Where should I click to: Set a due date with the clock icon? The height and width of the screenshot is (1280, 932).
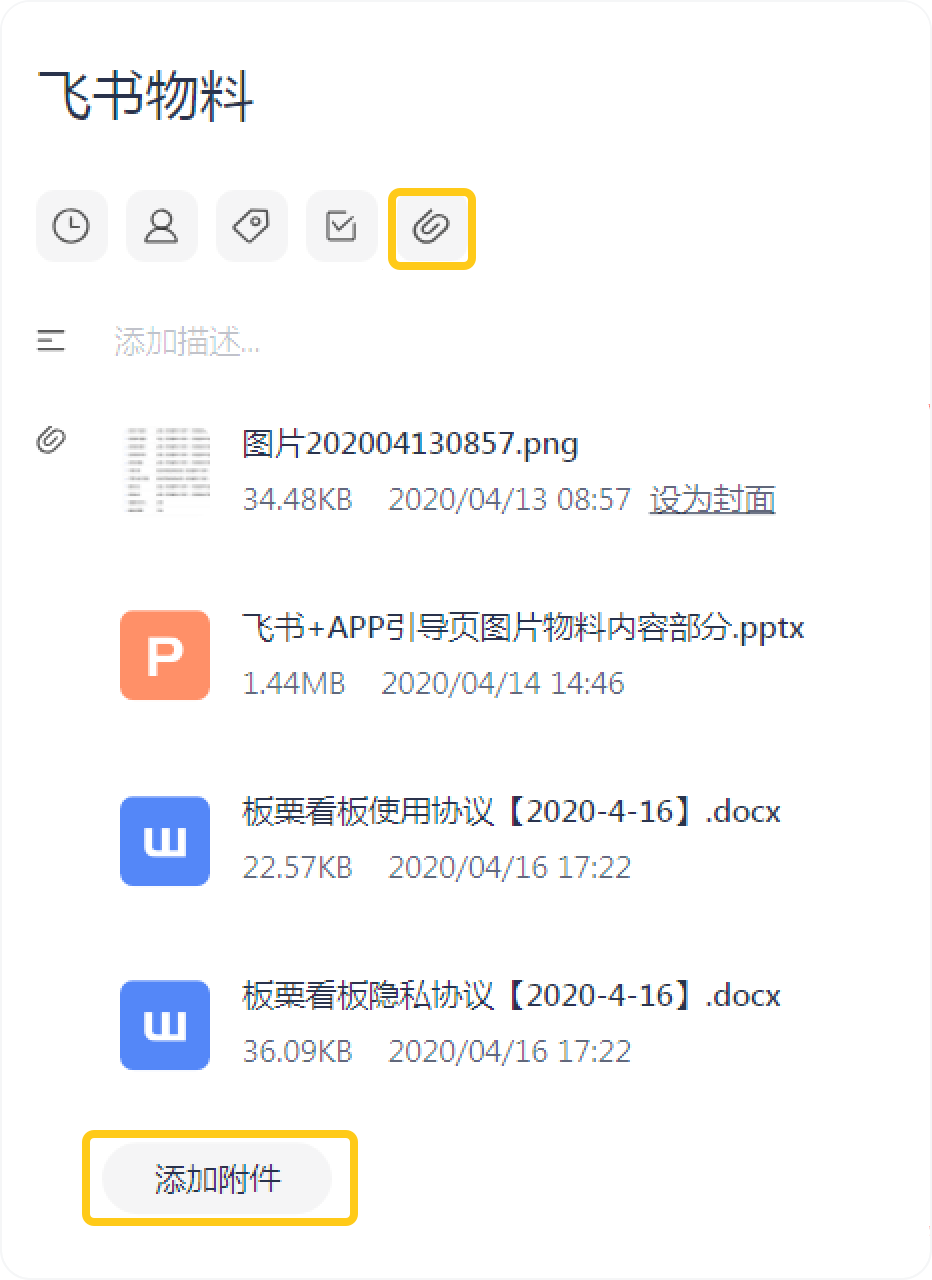[71, 227]
